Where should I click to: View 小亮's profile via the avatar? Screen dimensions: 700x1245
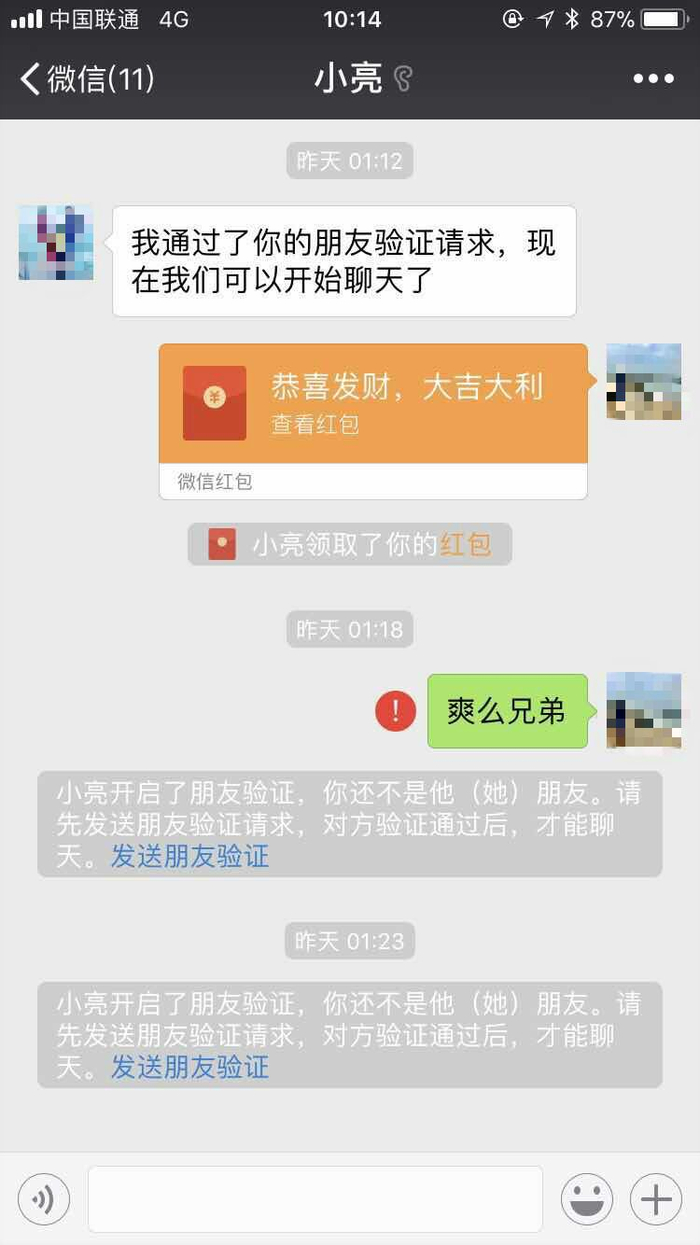tap(56, 243)
